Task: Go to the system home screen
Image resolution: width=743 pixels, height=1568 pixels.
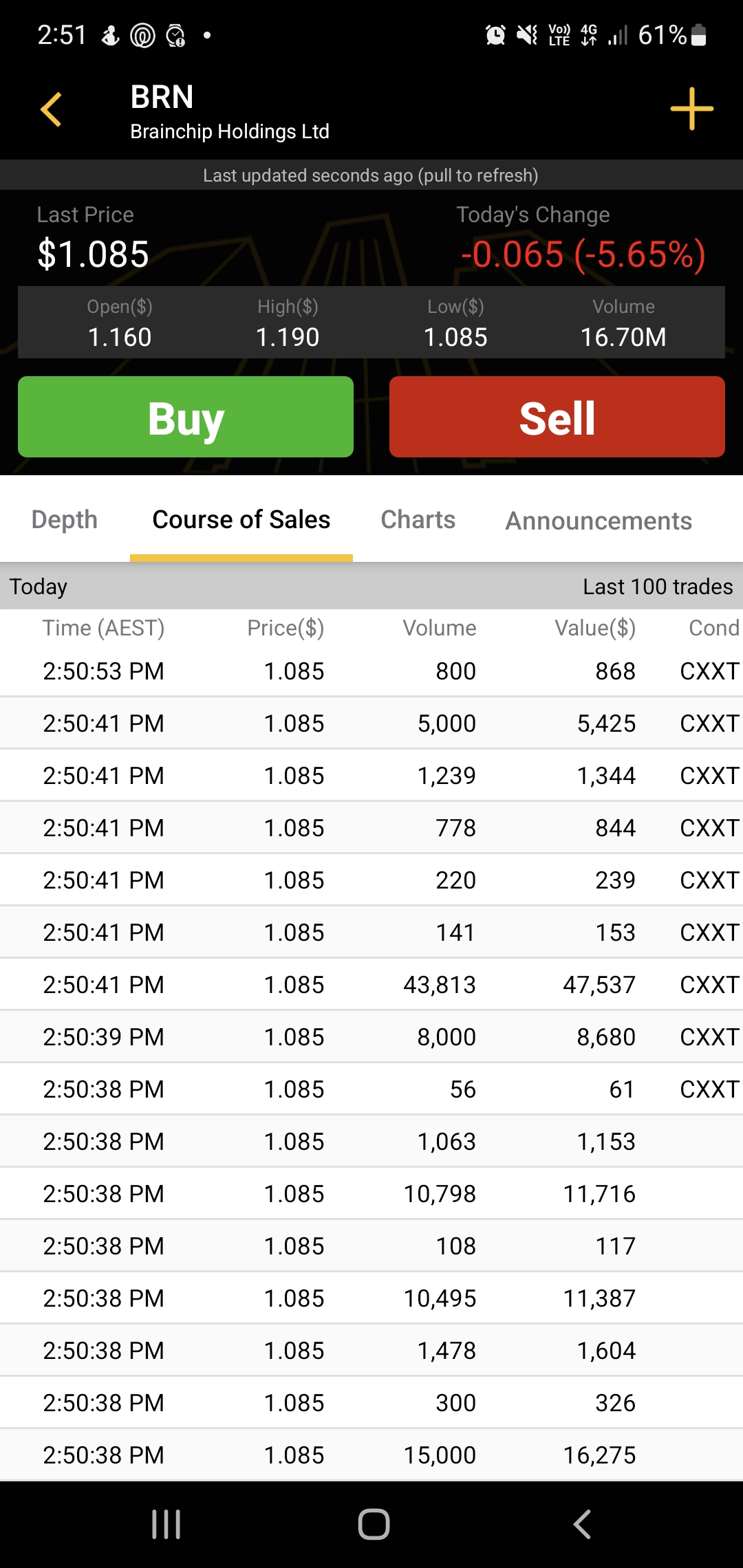Action: pos(374,1525)
